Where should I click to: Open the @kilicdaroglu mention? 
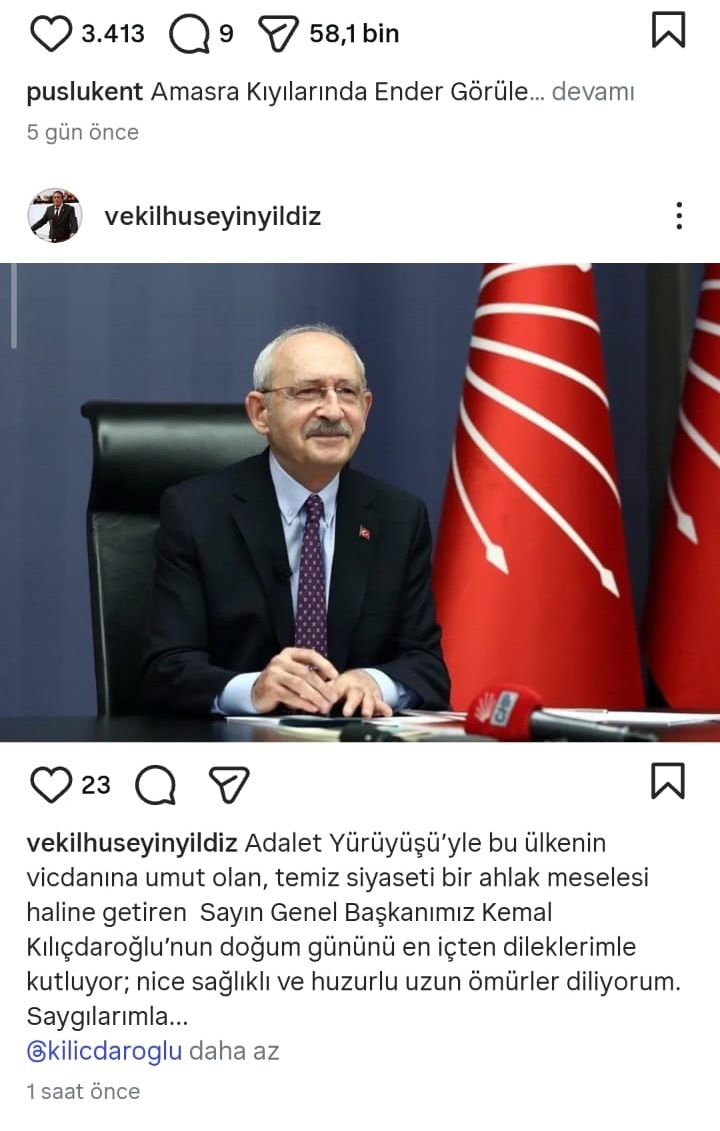pyautogui.click(x=105, y=1050)
